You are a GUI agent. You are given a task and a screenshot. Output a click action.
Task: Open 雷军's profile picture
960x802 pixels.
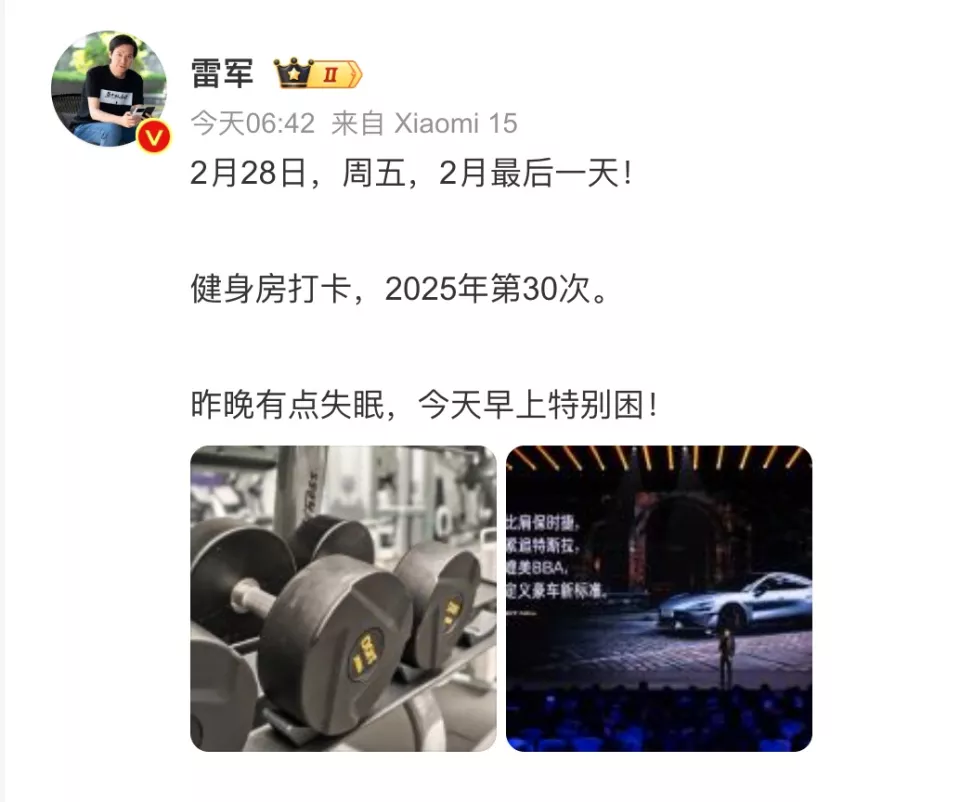click(109, 89)
